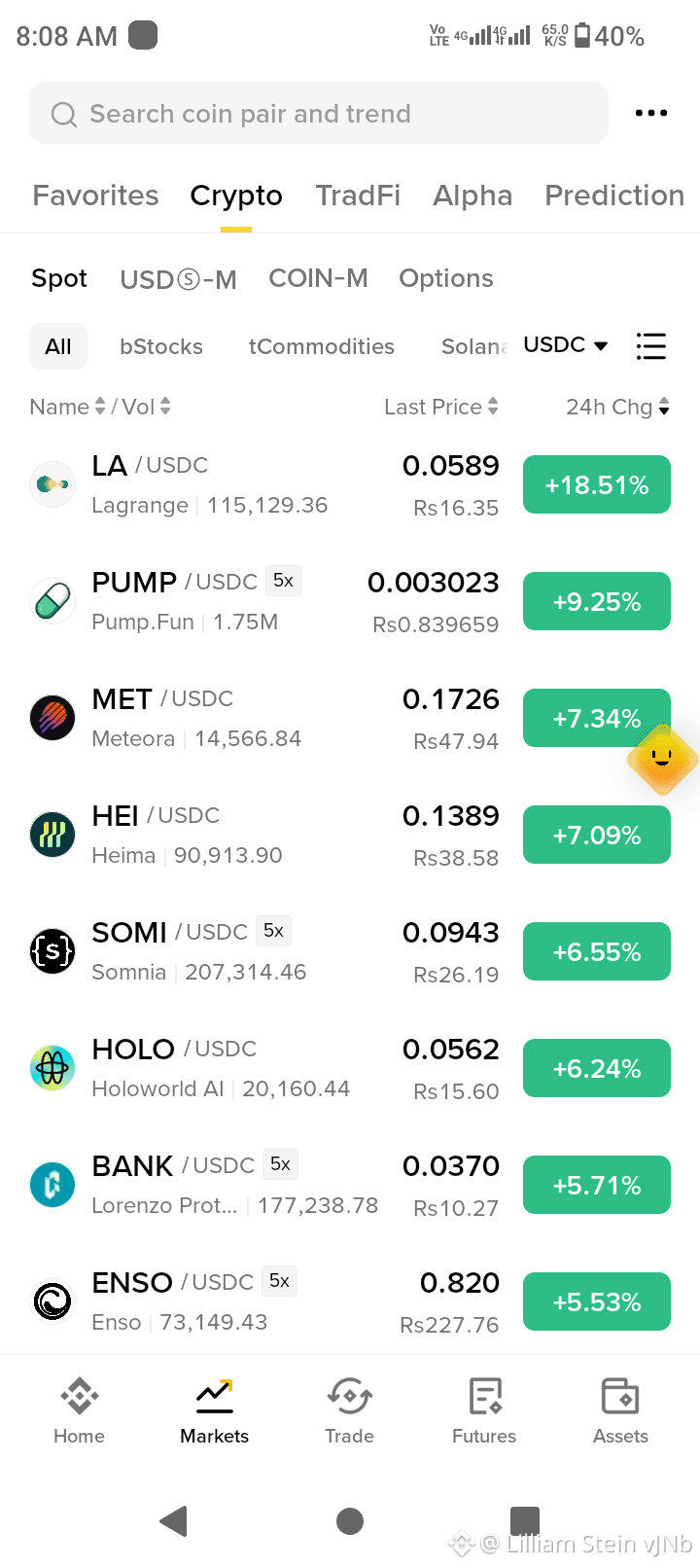The height and width of the screenshot is (1568, 700).
Task: Expand the USDC quote currency dropdown
Action: tap(566, 345)
